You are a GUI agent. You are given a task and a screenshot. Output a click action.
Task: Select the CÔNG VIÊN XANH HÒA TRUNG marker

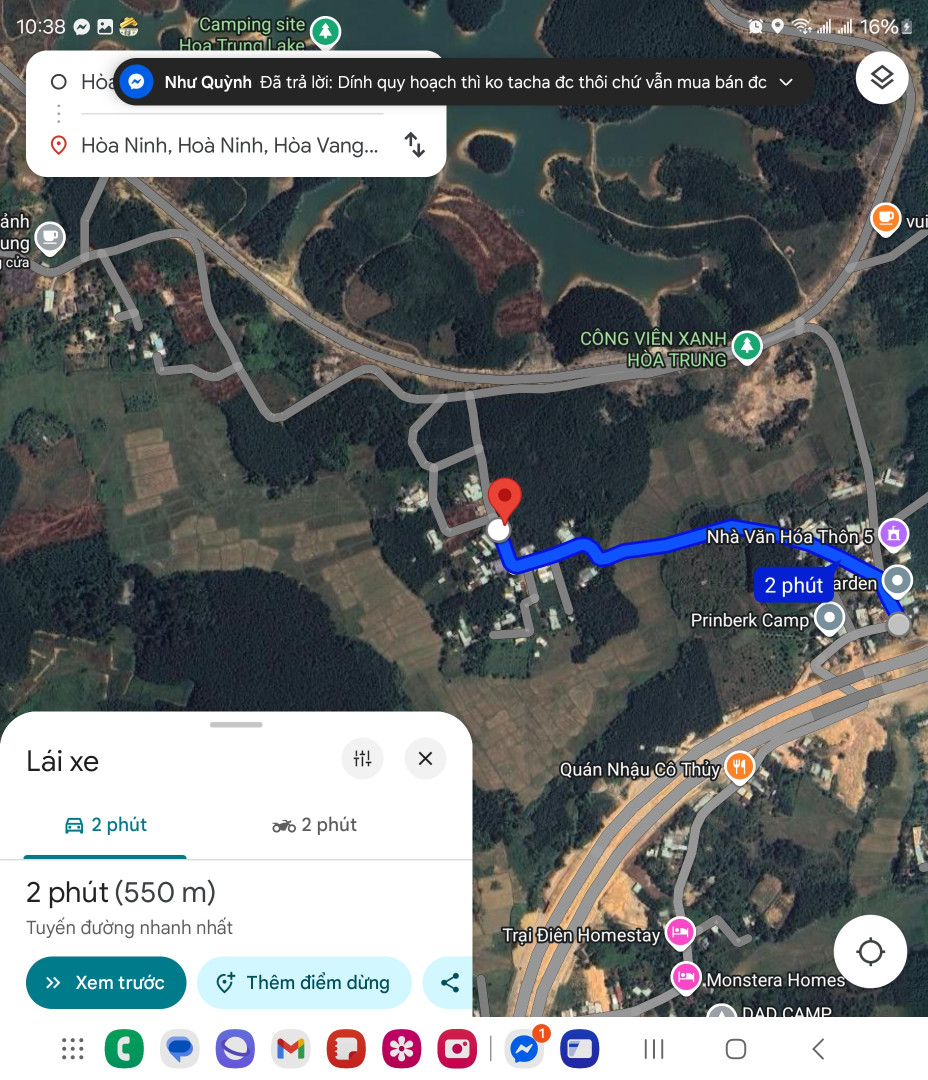[x=745, y=347]
